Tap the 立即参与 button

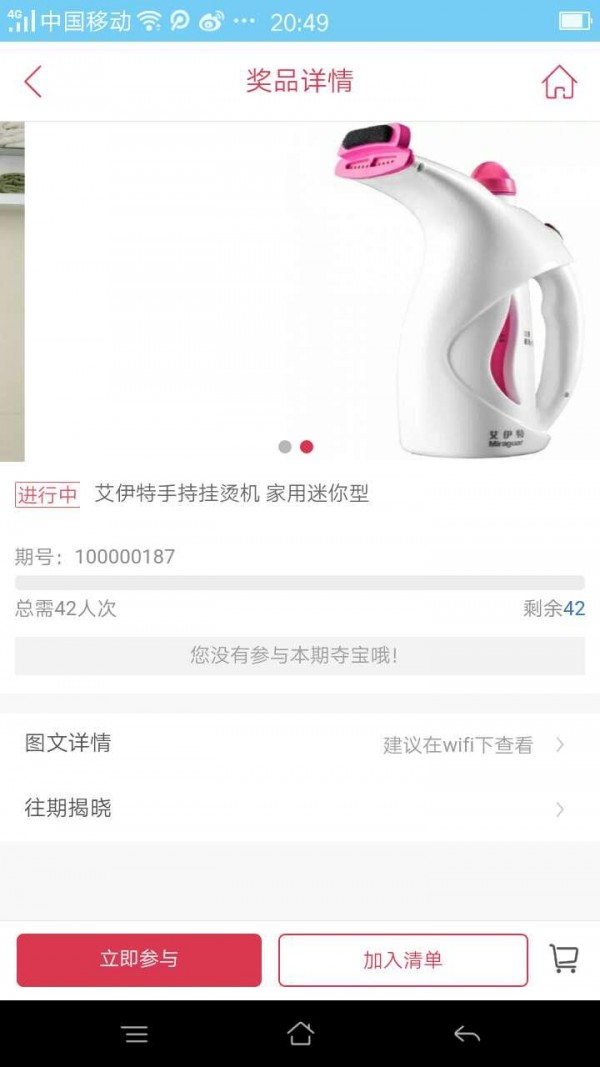139,960
